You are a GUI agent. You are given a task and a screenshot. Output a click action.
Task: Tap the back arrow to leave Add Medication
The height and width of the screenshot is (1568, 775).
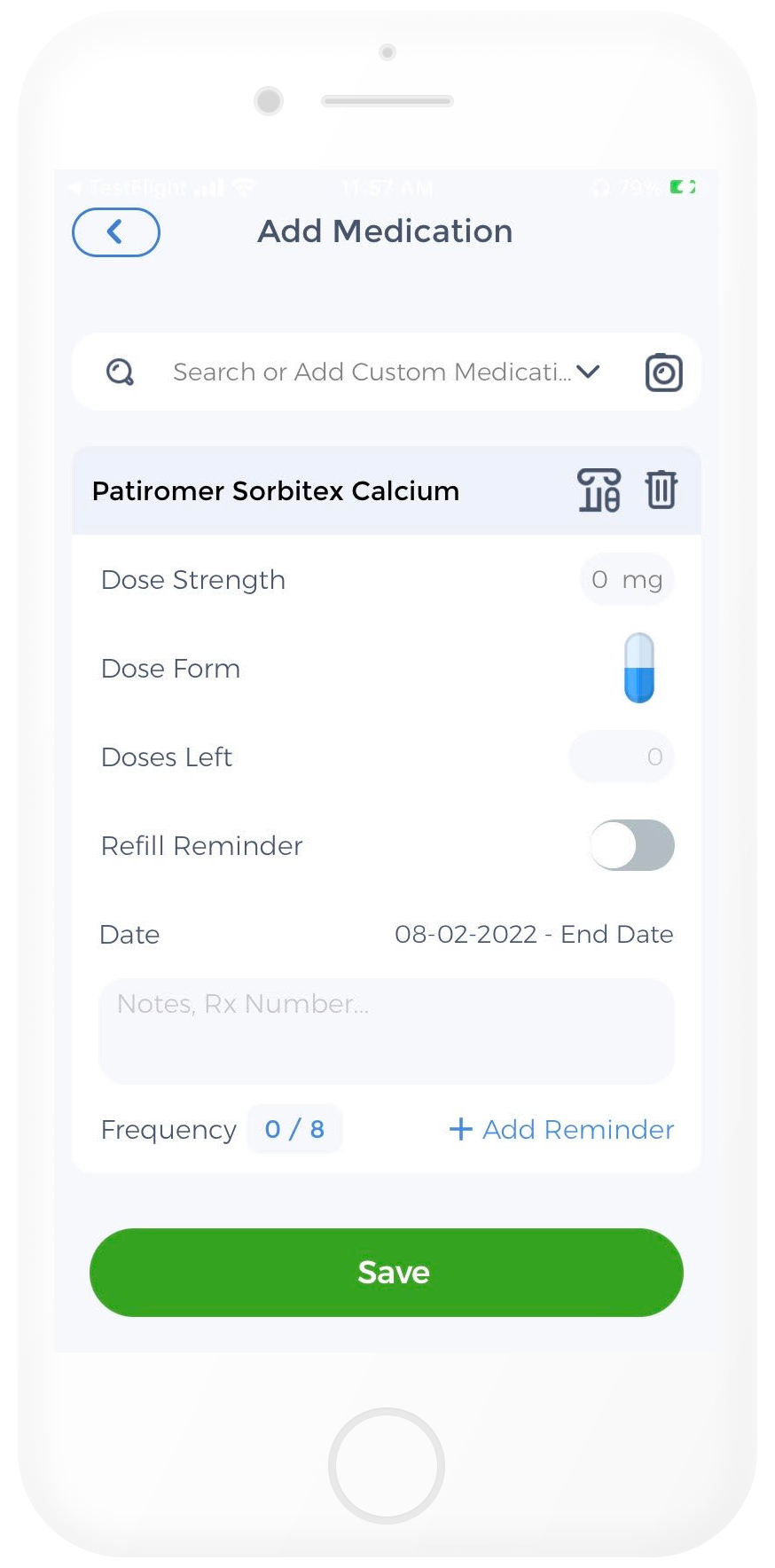(x=115, y=231)
